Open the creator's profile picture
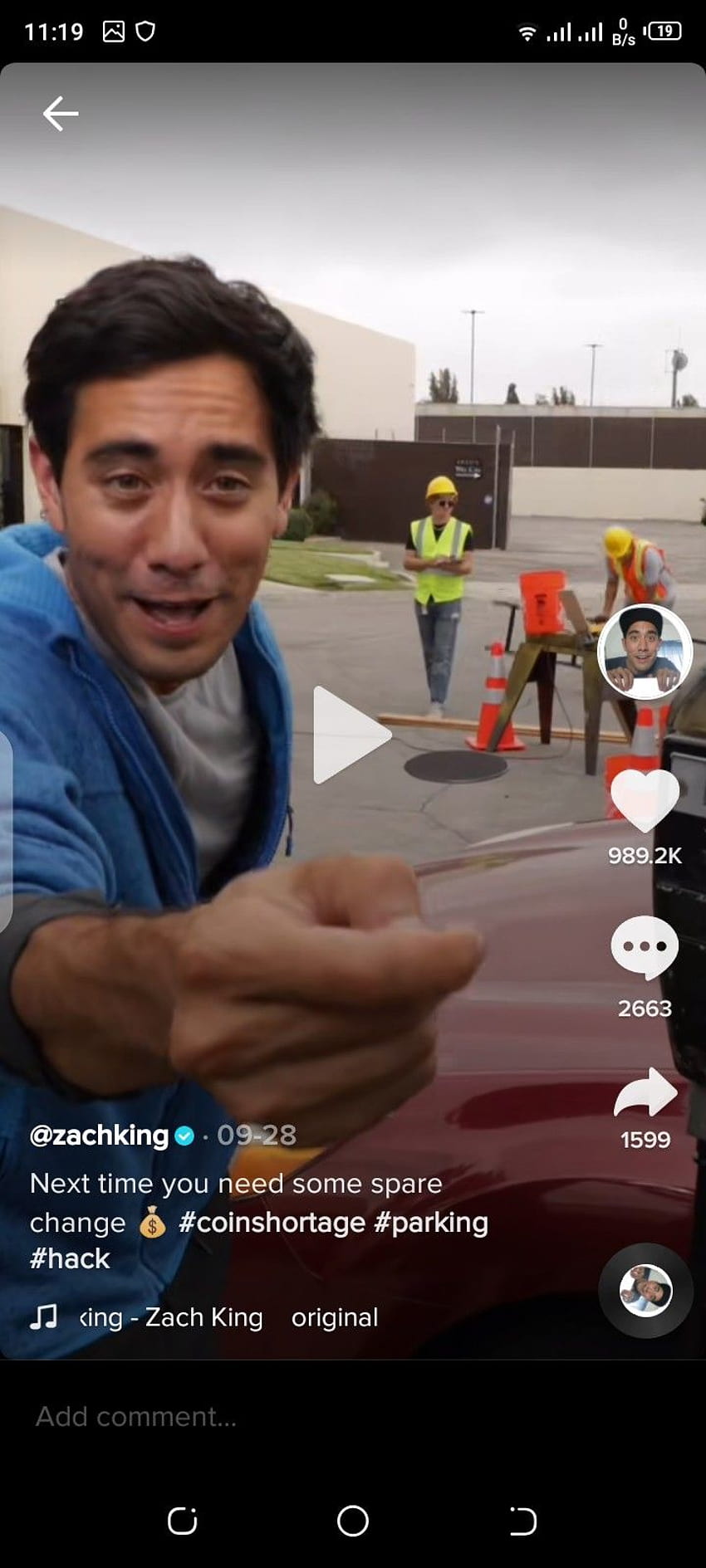Image resolution: width=706 pixels, height=1568 pixels. 645,652
